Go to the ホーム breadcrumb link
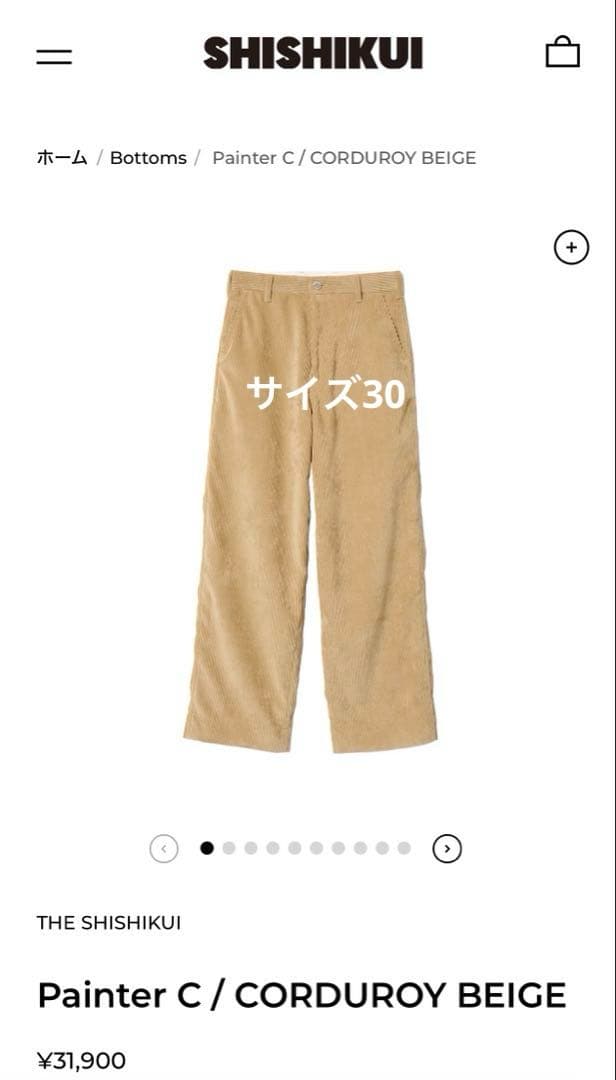 tap(62, 158)
